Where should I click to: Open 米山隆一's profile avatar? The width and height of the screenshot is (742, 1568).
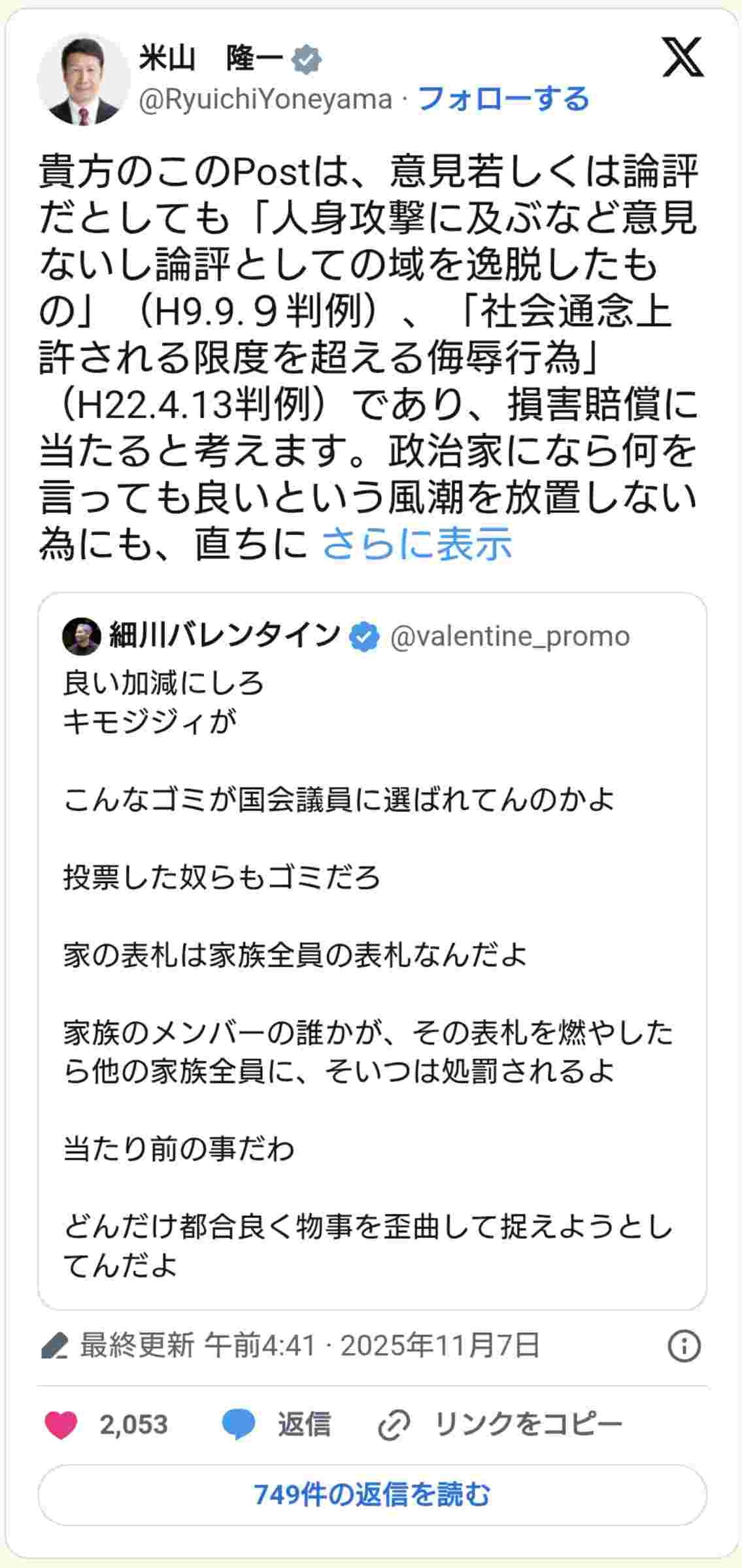point(83,80)
